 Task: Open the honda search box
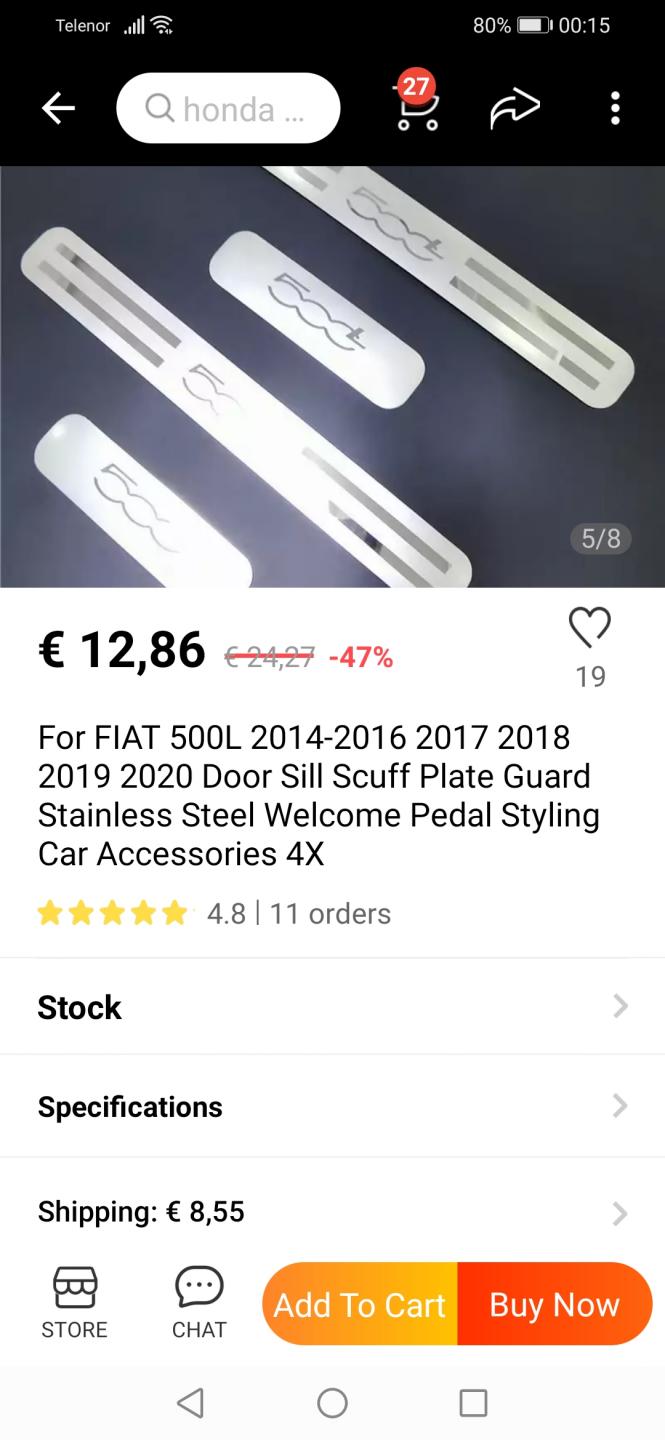[x=228, y=108]
